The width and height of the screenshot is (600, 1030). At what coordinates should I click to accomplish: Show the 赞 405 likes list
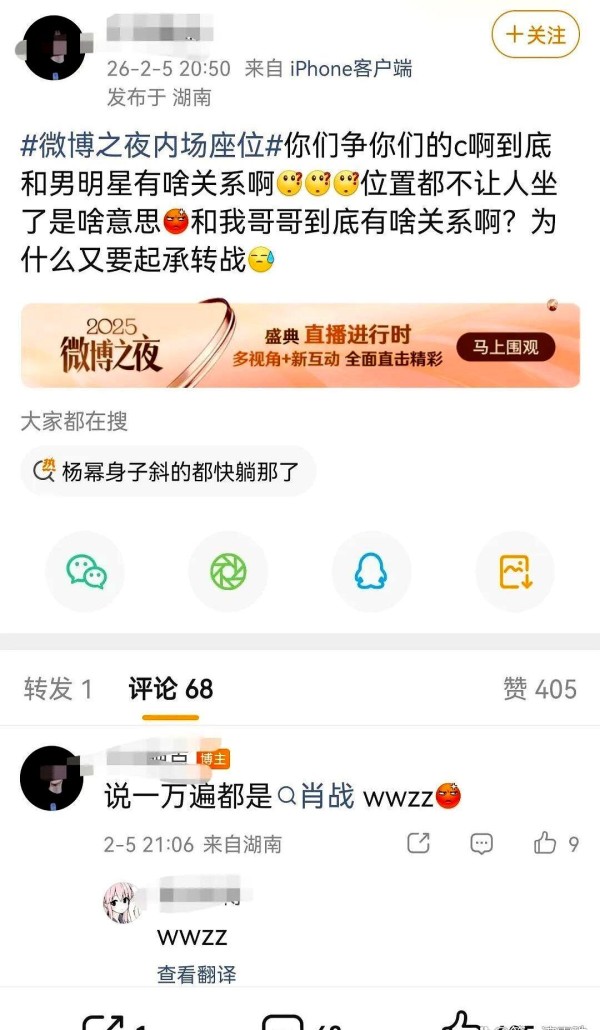click(540, 689)
